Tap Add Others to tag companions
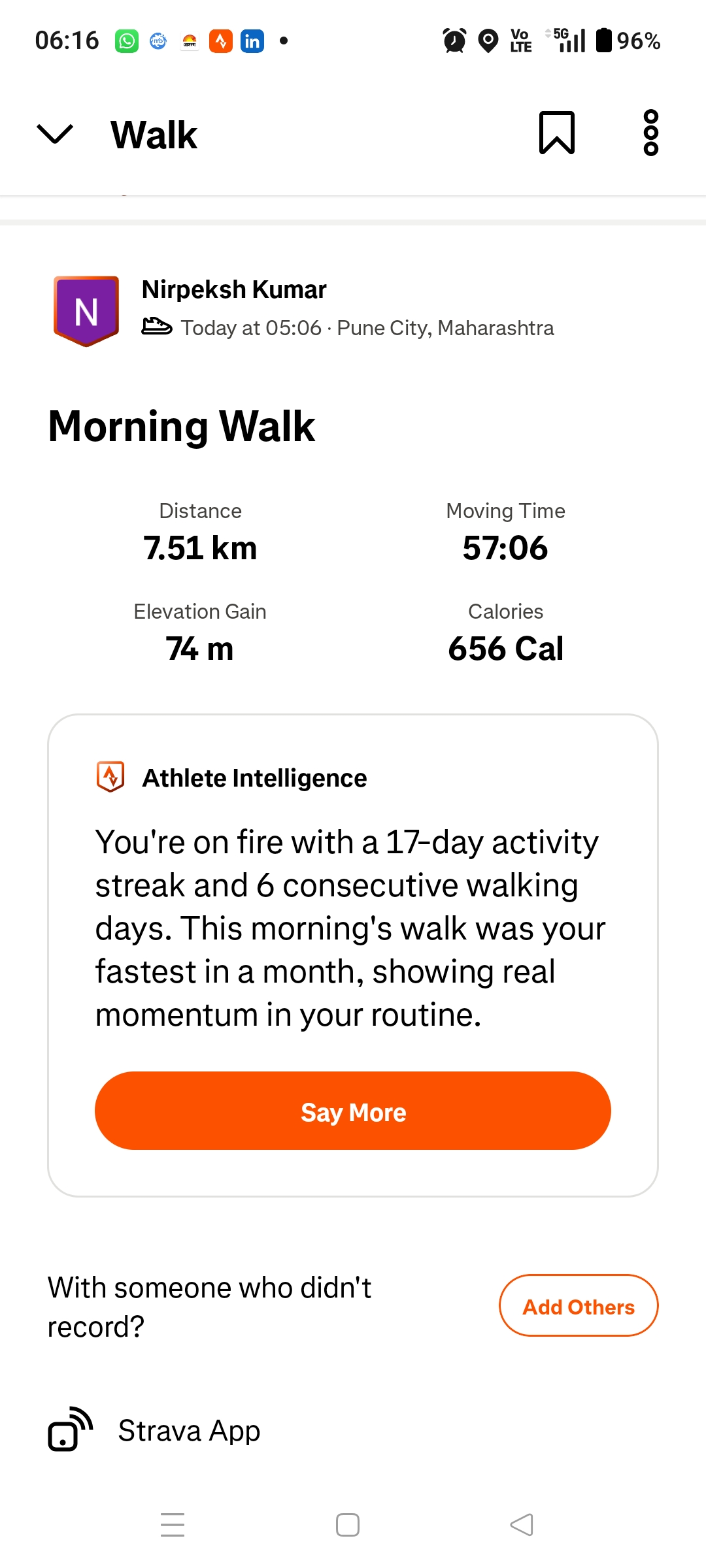This screenshot has width=706, height=1568. 579,1306
